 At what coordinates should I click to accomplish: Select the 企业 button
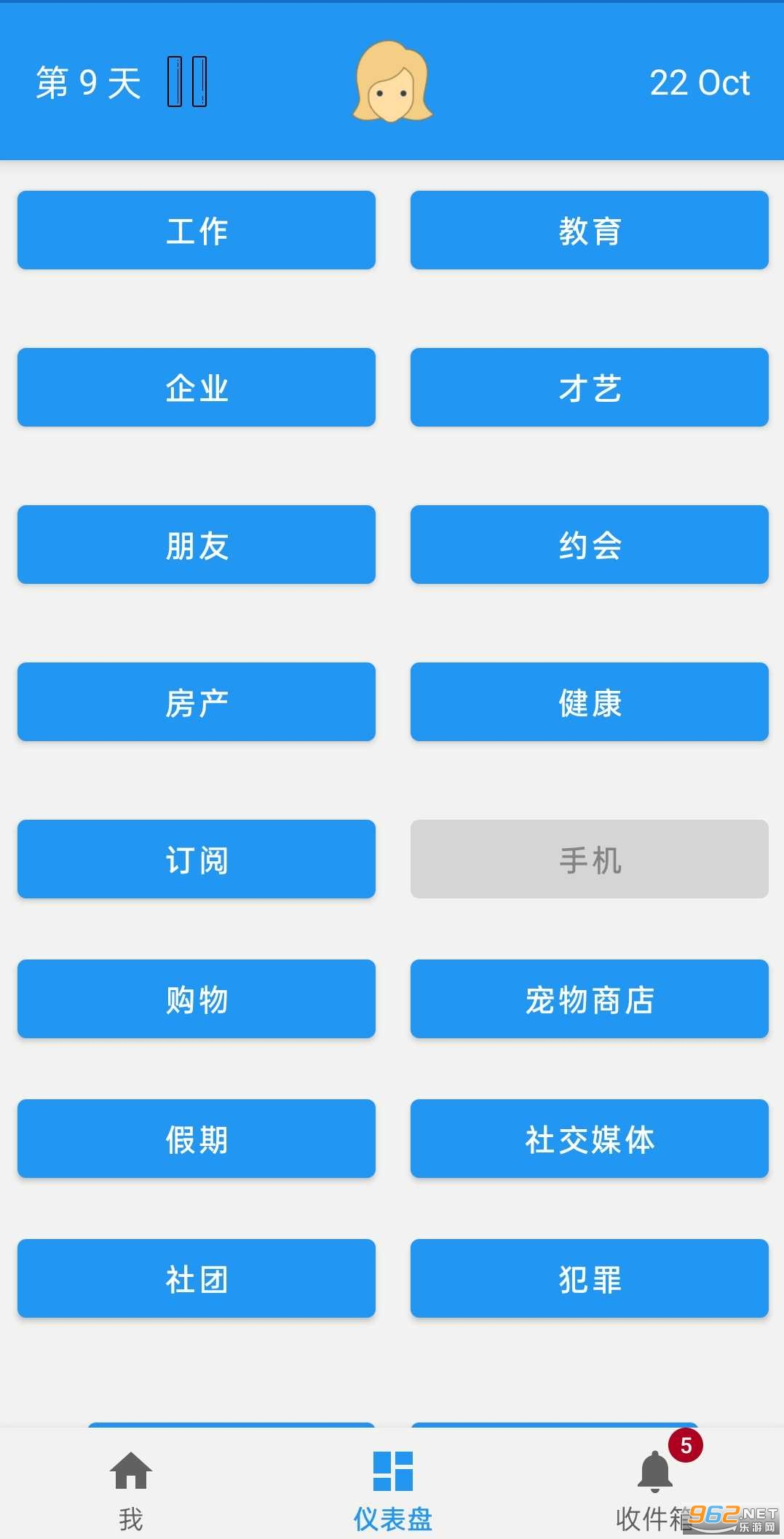point(197,387)
